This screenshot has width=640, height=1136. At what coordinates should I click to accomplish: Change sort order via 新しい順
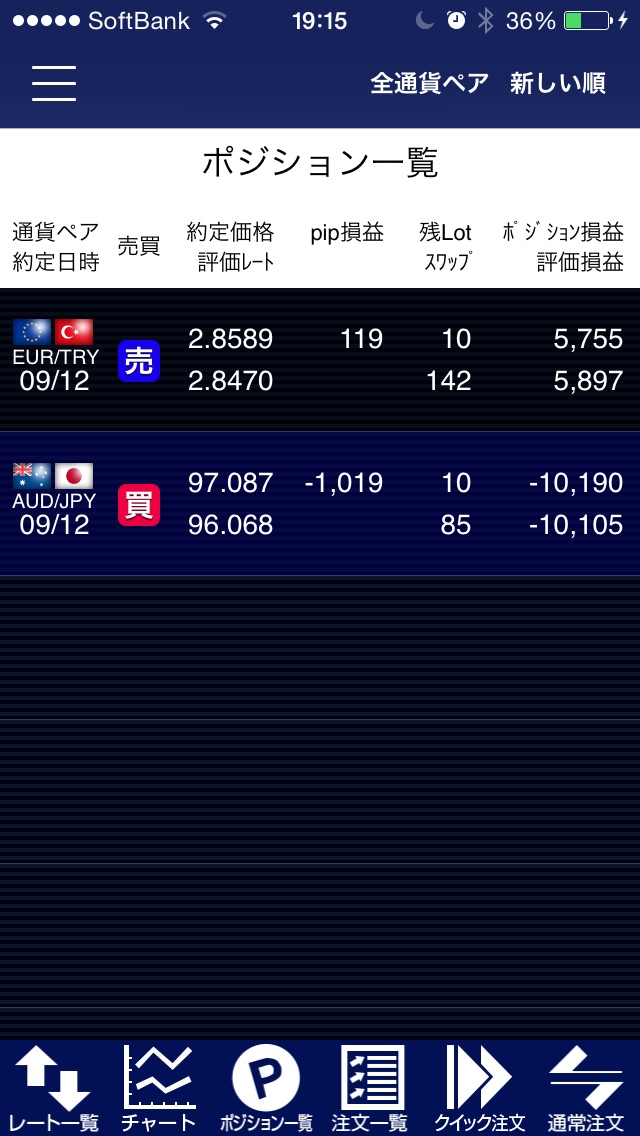coord(558,83)
